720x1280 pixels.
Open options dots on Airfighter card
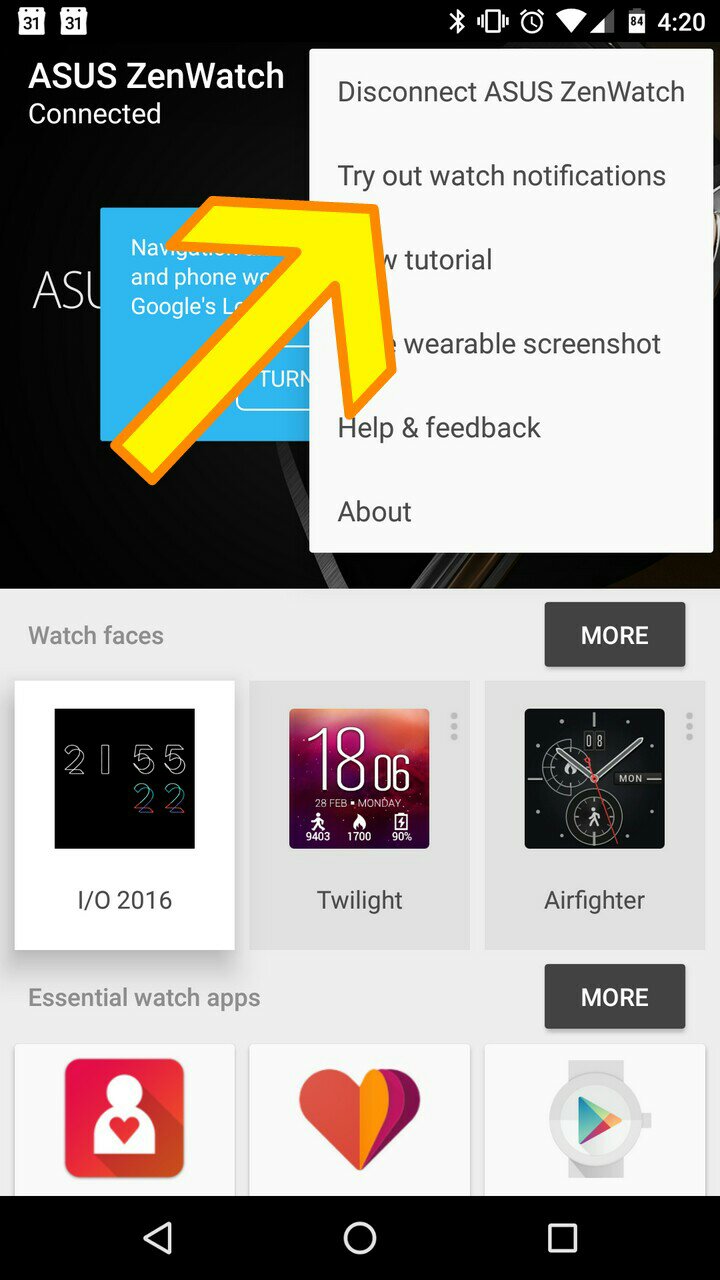tap(689, 727)
